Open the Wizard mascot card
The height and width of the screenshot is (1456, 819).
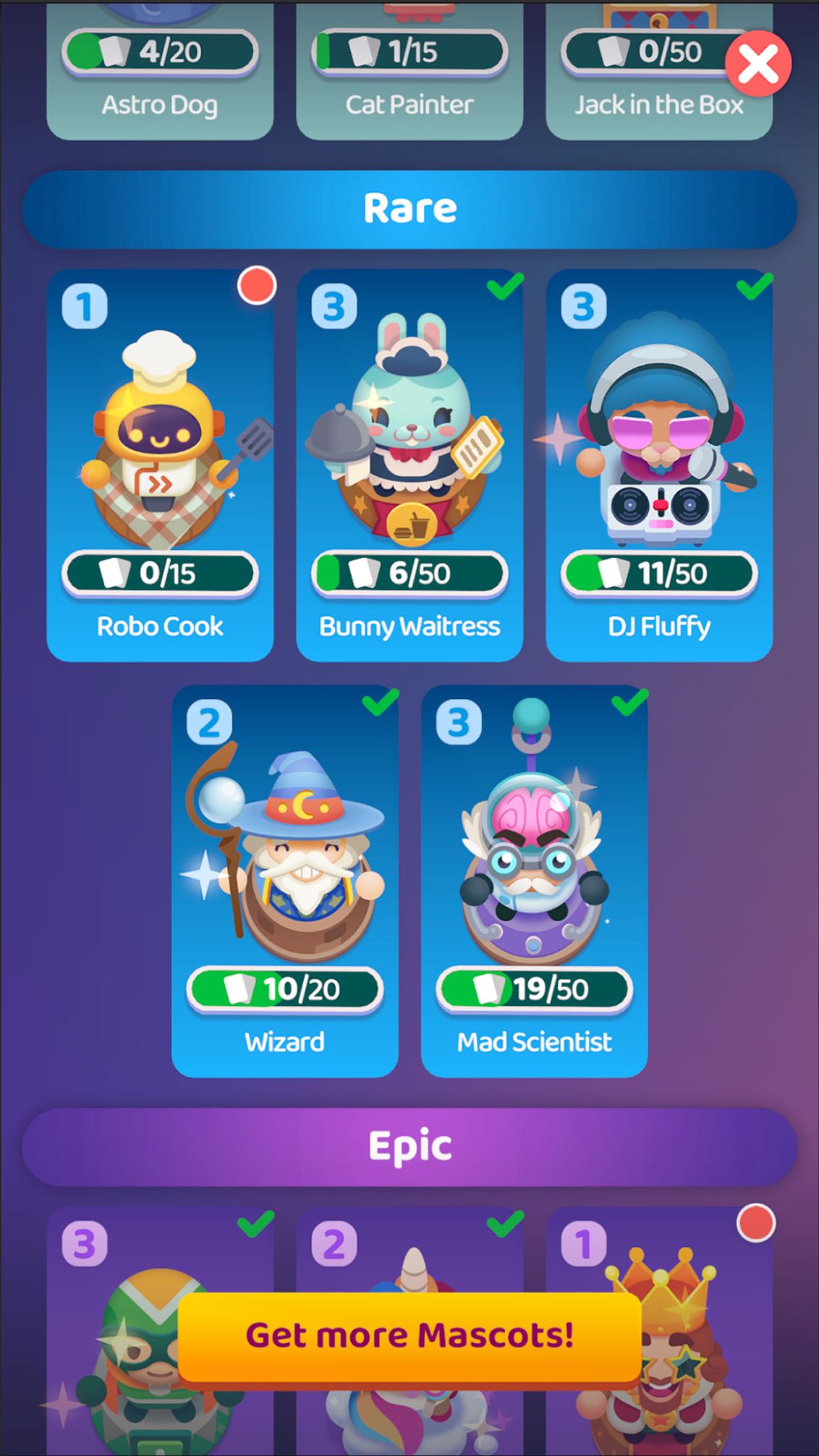click(285, 881)
